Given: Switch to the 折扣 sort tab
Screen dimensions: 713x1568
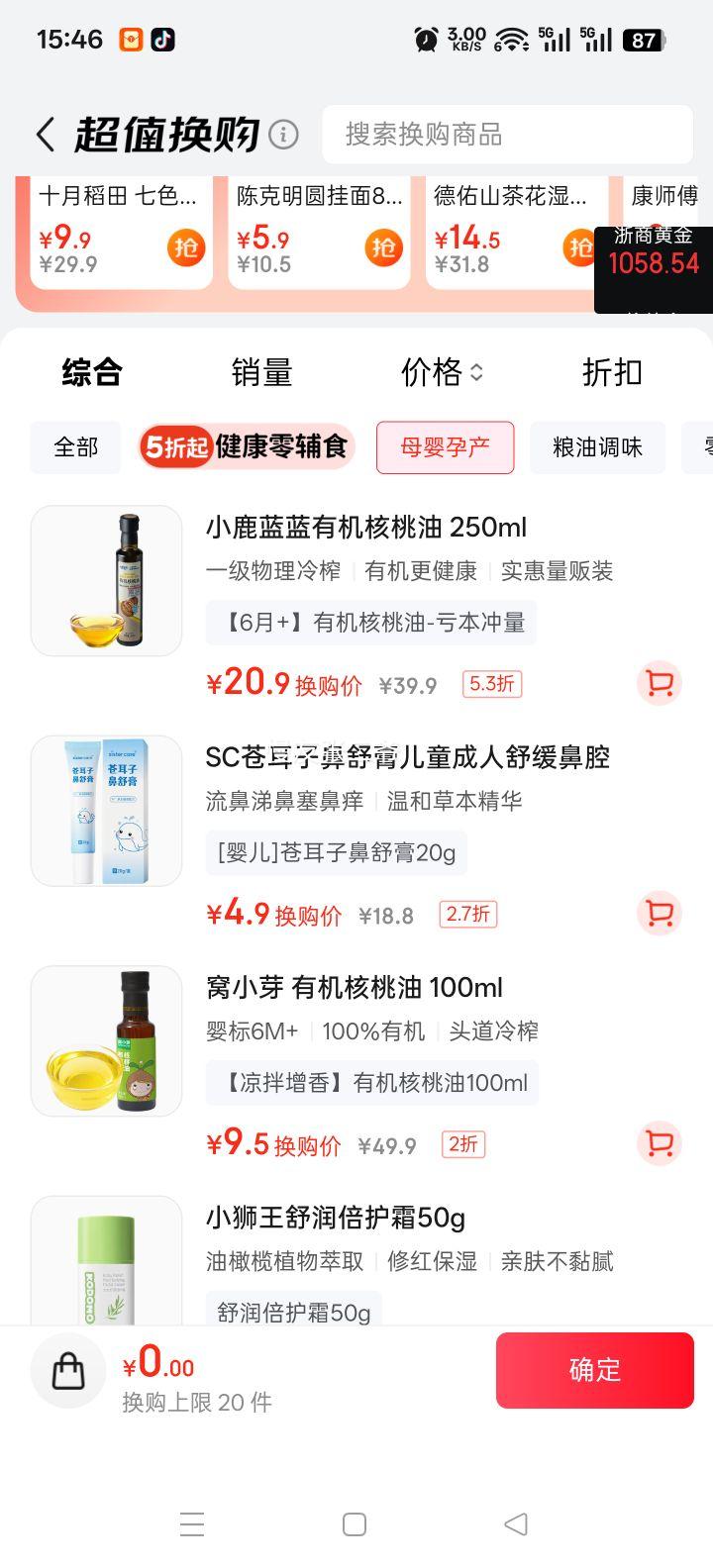Looking at the screenshot, I should (x=612, y=372).
